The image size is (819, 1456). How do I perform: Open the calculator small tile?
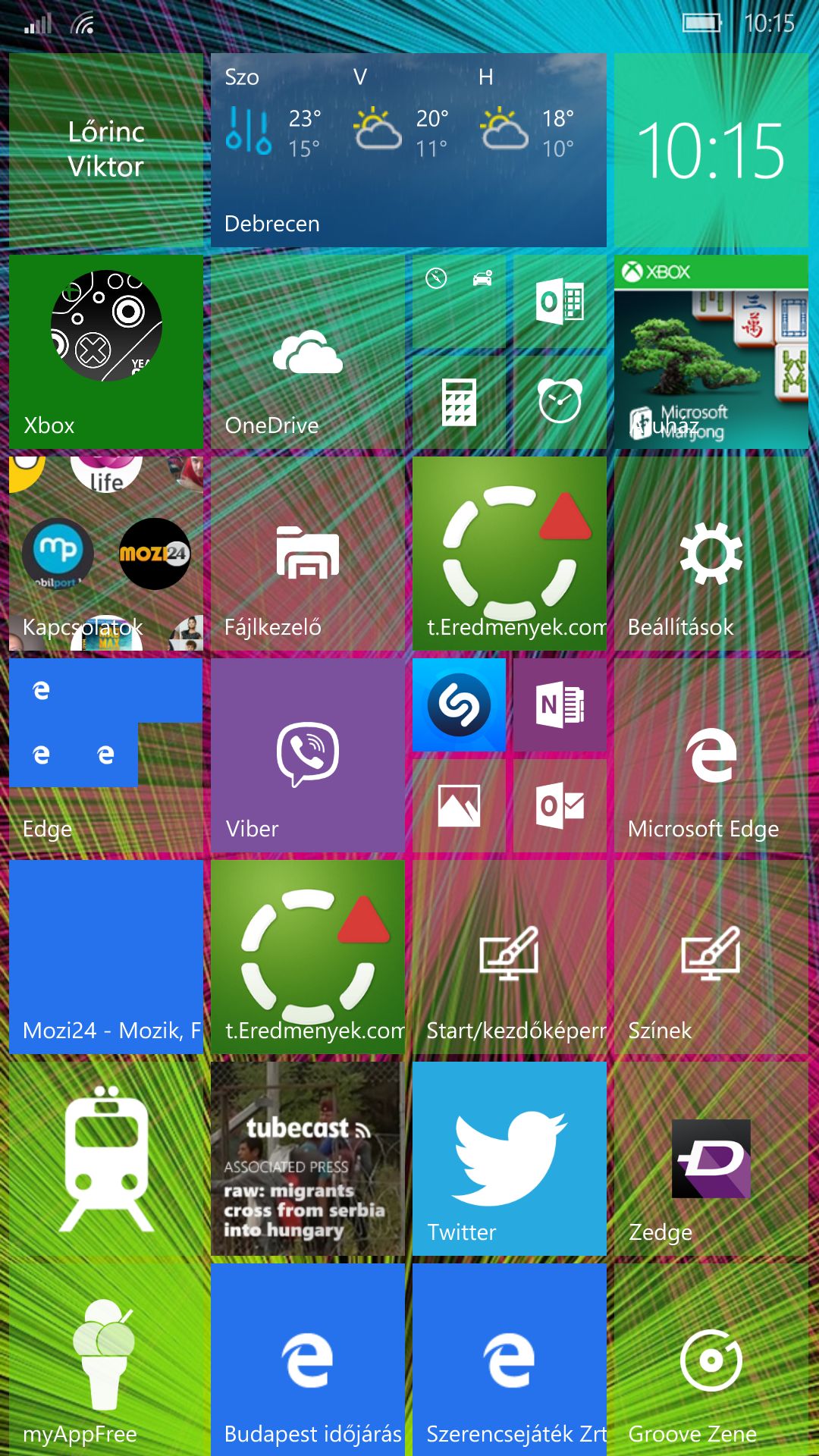point(459,402)
